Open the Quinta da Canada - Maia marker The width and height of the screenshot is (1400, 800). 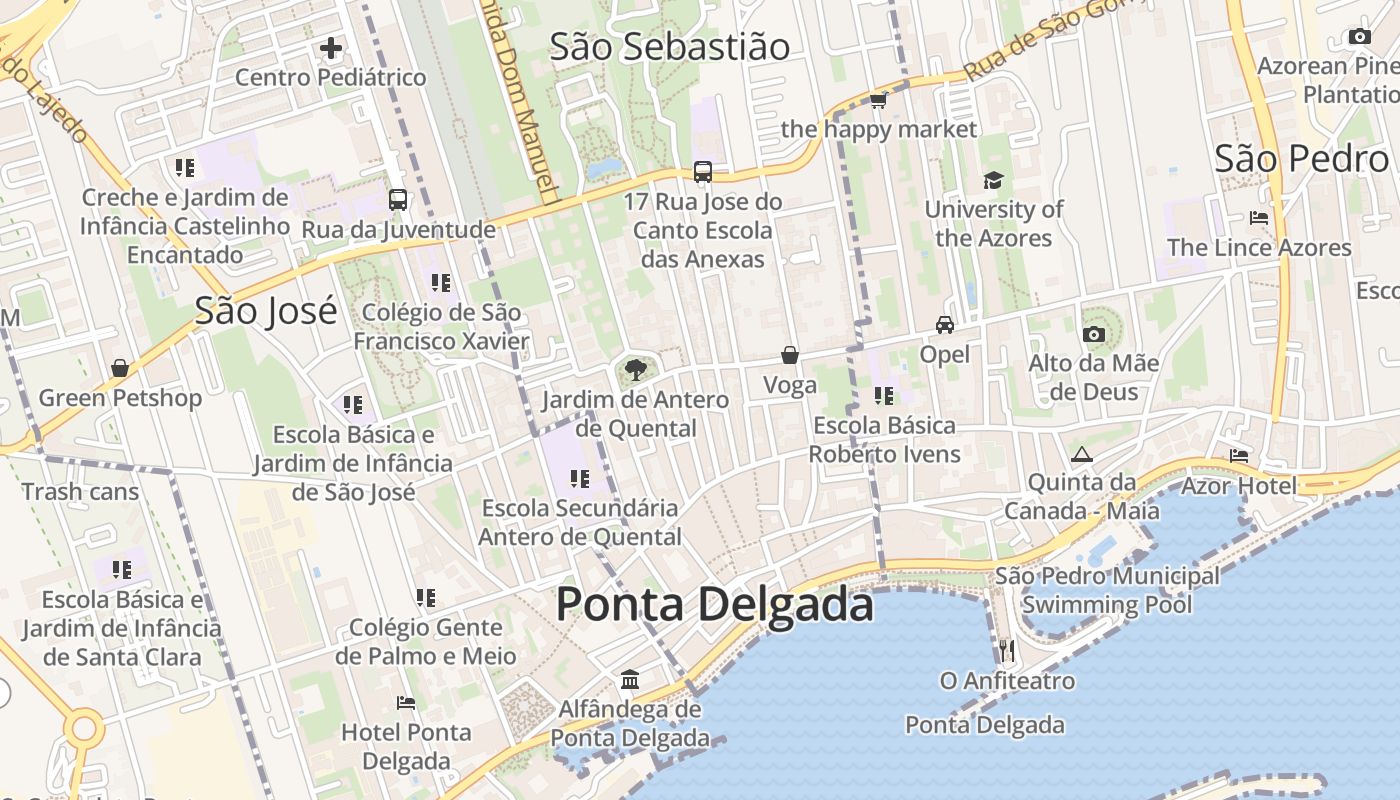pos(1081,454)
